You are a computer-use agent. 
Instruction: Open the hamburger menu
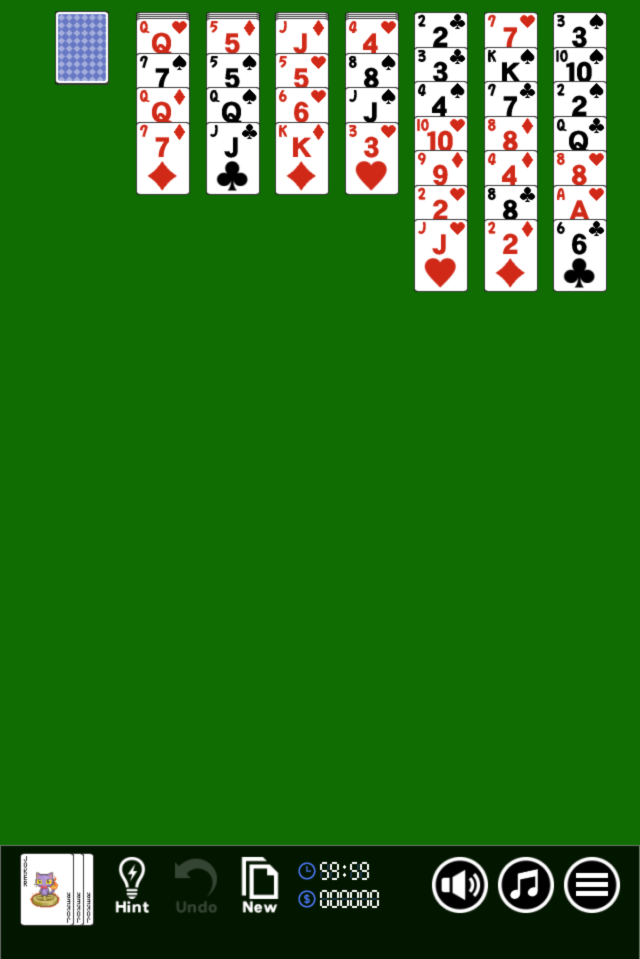tap(591, 885)
